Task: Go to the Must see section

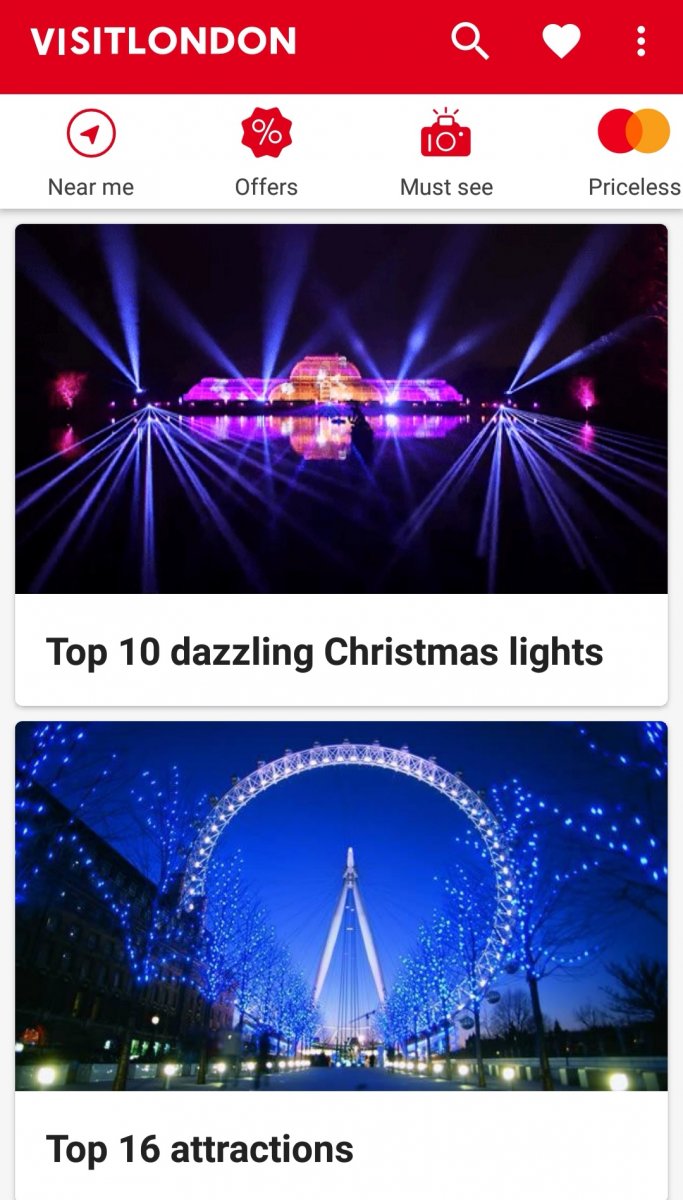Action: [x=446, y=153]
